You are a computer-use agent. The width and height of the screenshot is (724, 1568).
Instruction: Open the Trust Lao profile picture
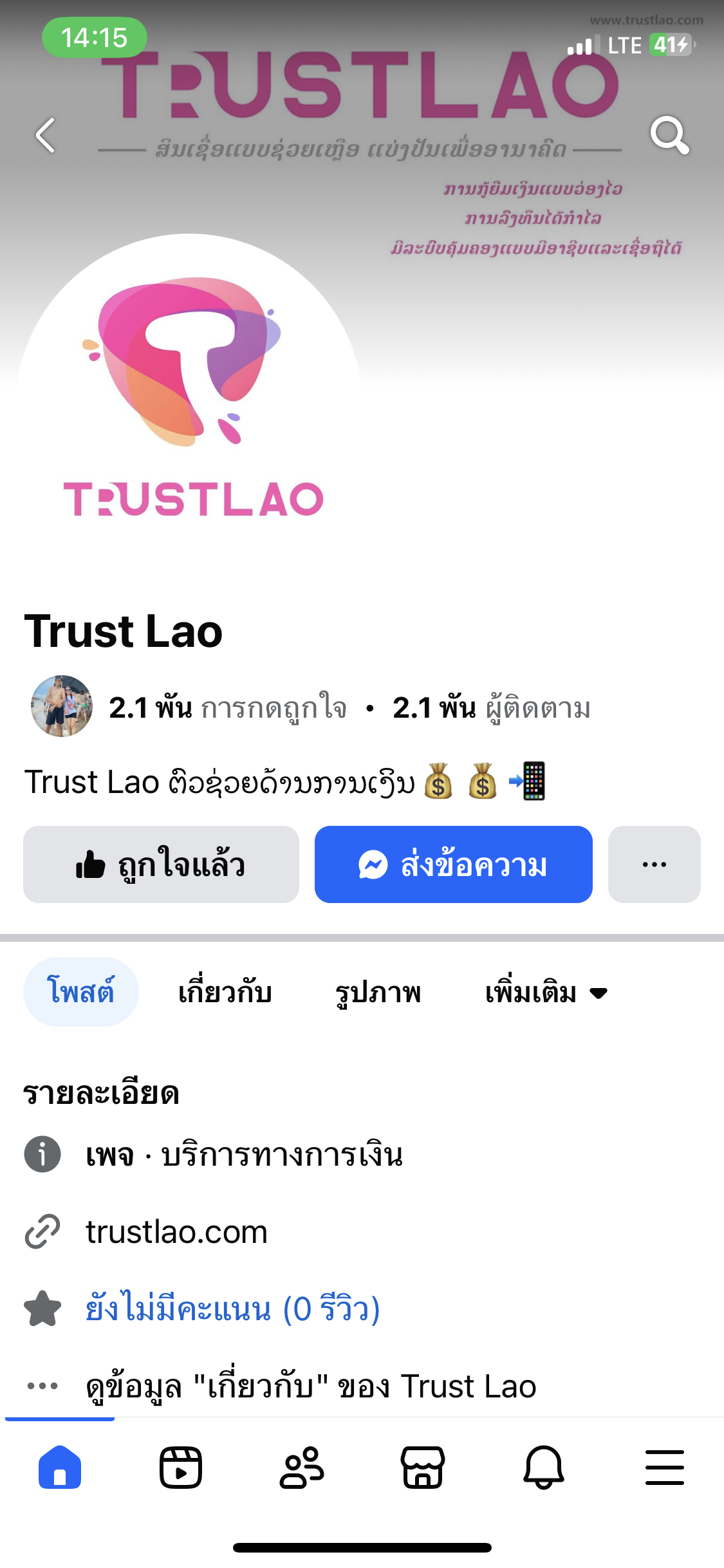tap(190, 399)
